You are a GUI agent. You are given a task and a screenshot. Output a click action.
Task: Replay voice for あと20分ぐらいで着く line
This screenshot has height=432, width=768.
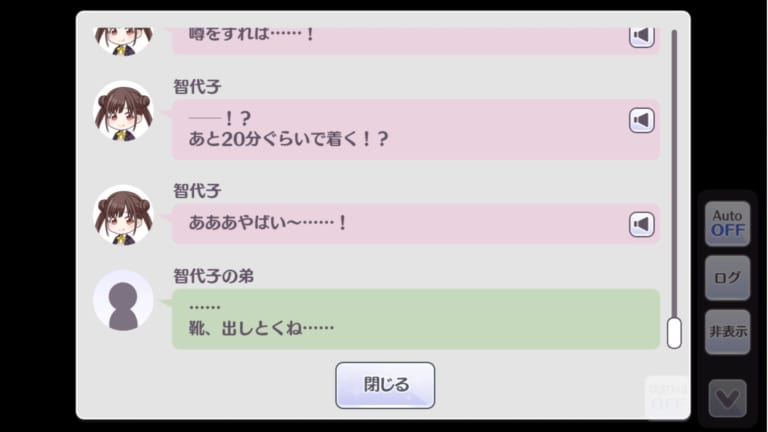tap(642, 120)
